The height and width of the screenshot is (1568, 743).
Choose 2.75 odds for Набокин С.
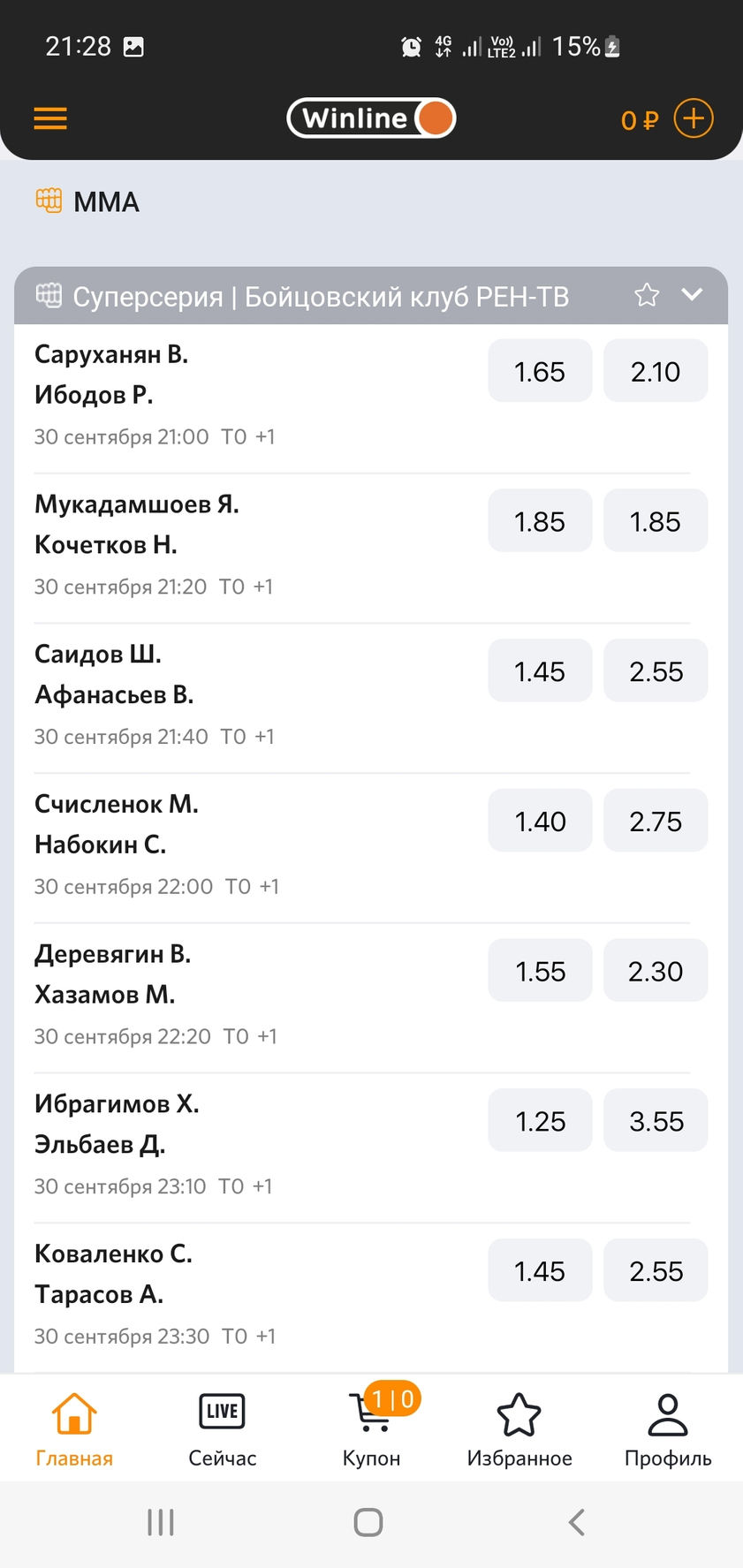656,821
